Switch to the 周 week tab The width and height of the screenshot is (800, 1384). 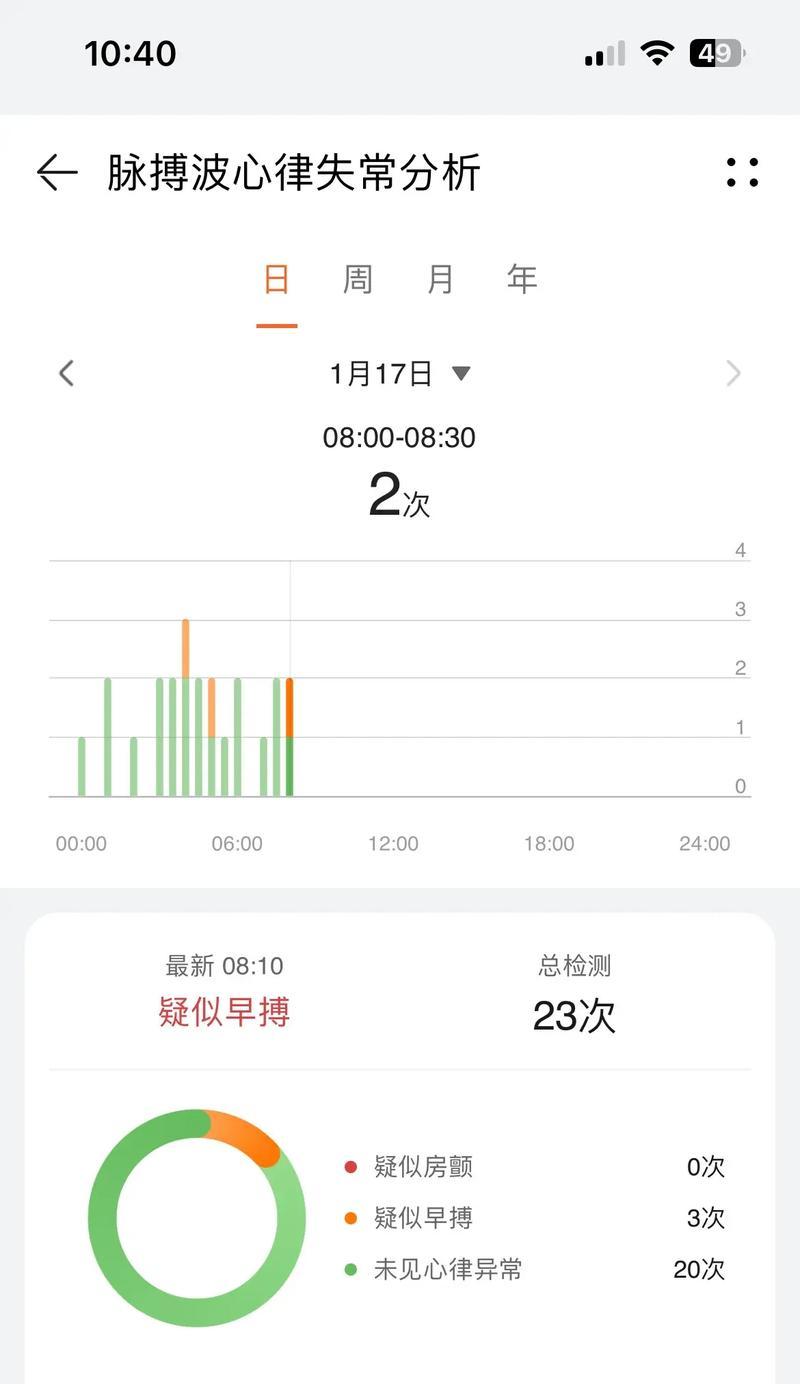(358, 279)
